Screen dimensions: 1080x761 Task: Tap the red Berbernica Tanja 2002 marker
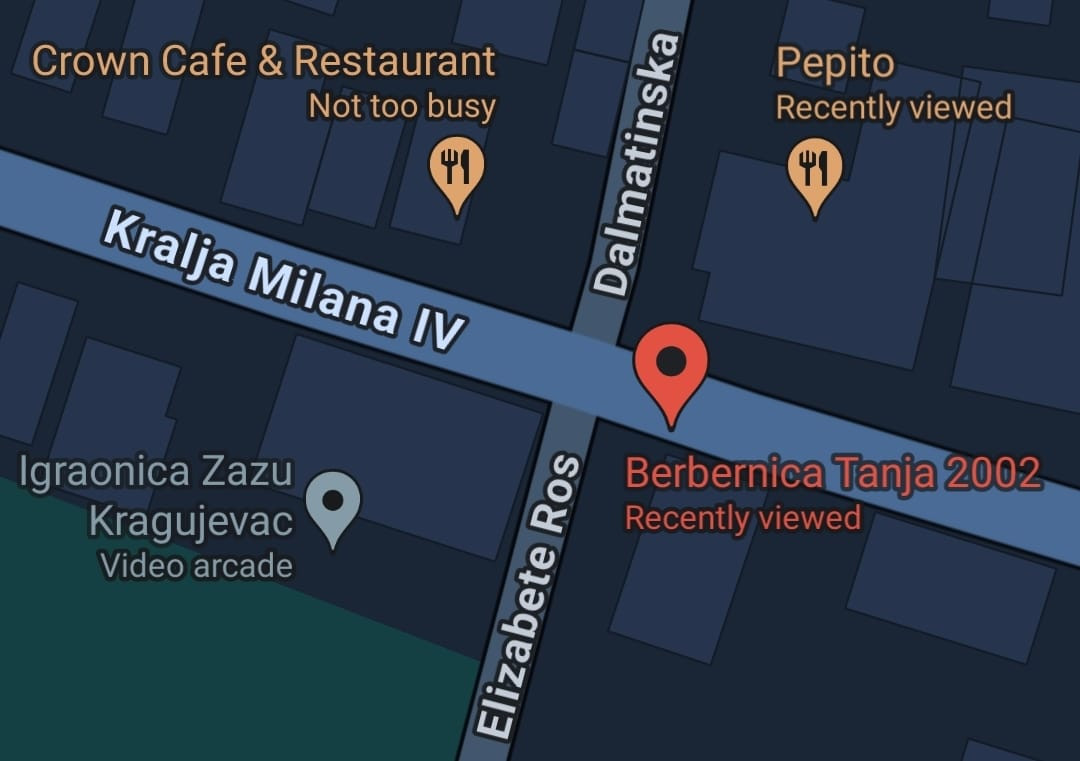pos(671,366)
